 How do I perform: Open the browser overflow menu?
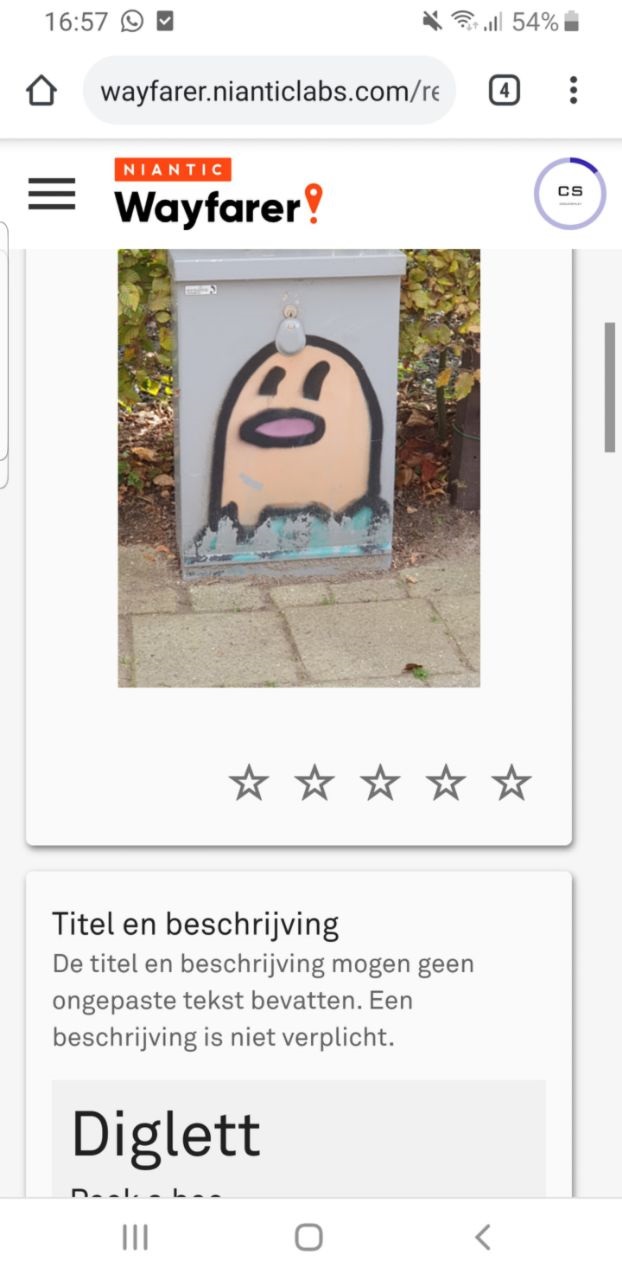(x=573, y=91)
